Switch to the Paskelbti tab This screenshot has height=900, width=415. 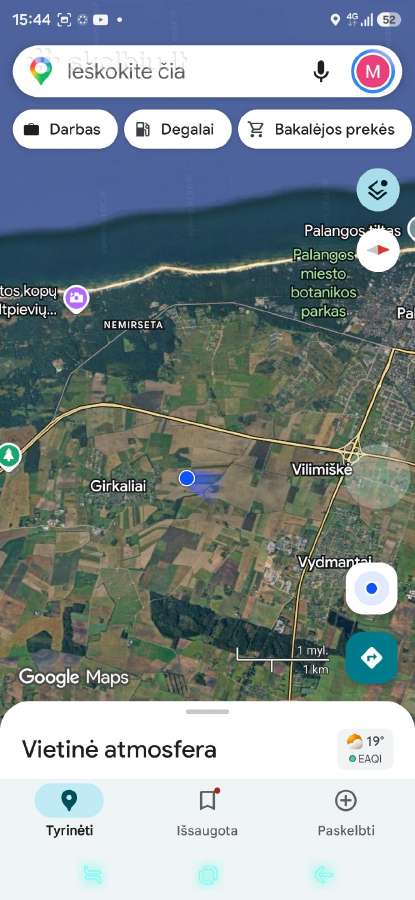(346, 810)
